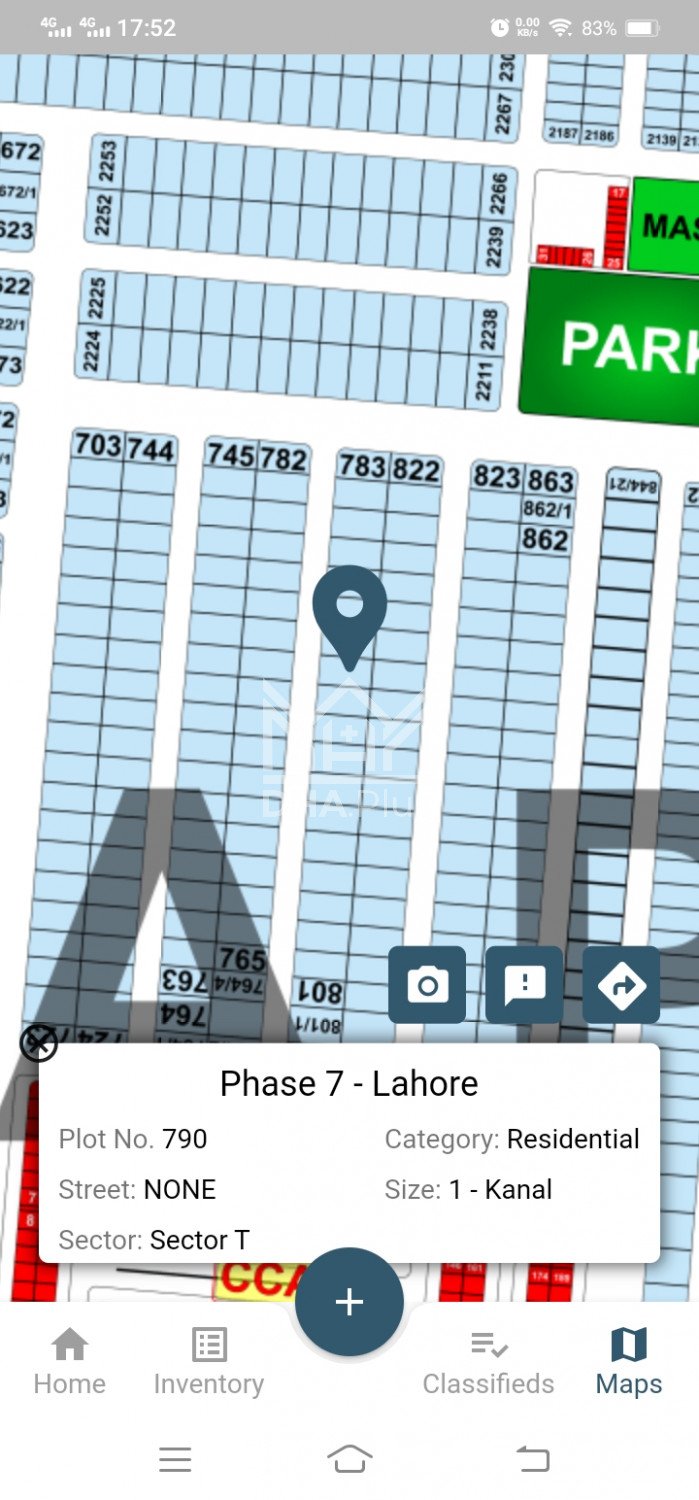Close the plot details card
Screen dimensions: 699x1500
click(x=38, y=1043)
